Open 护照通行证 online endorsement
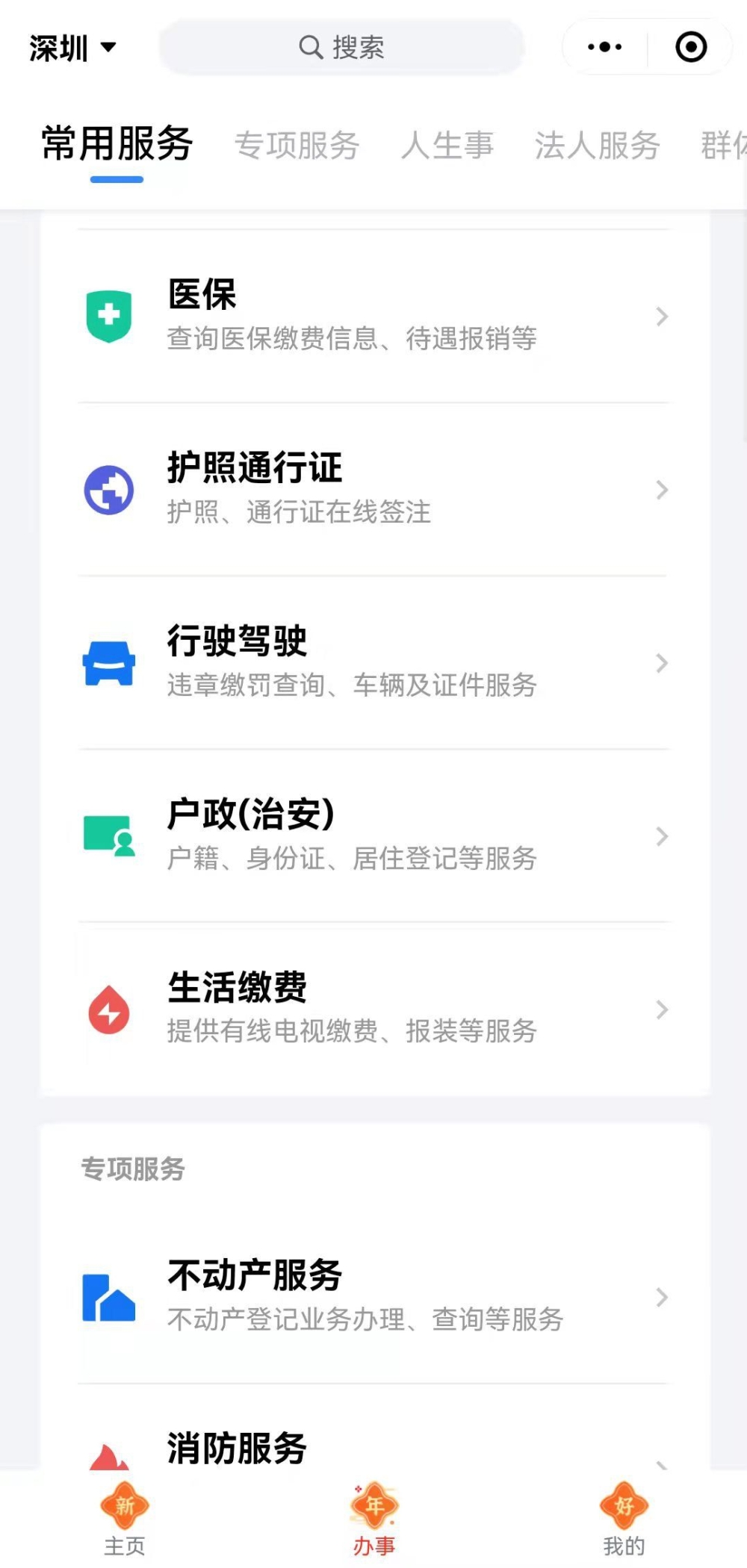The width and height of the screenshot is (747, 1568). point(373,490)
